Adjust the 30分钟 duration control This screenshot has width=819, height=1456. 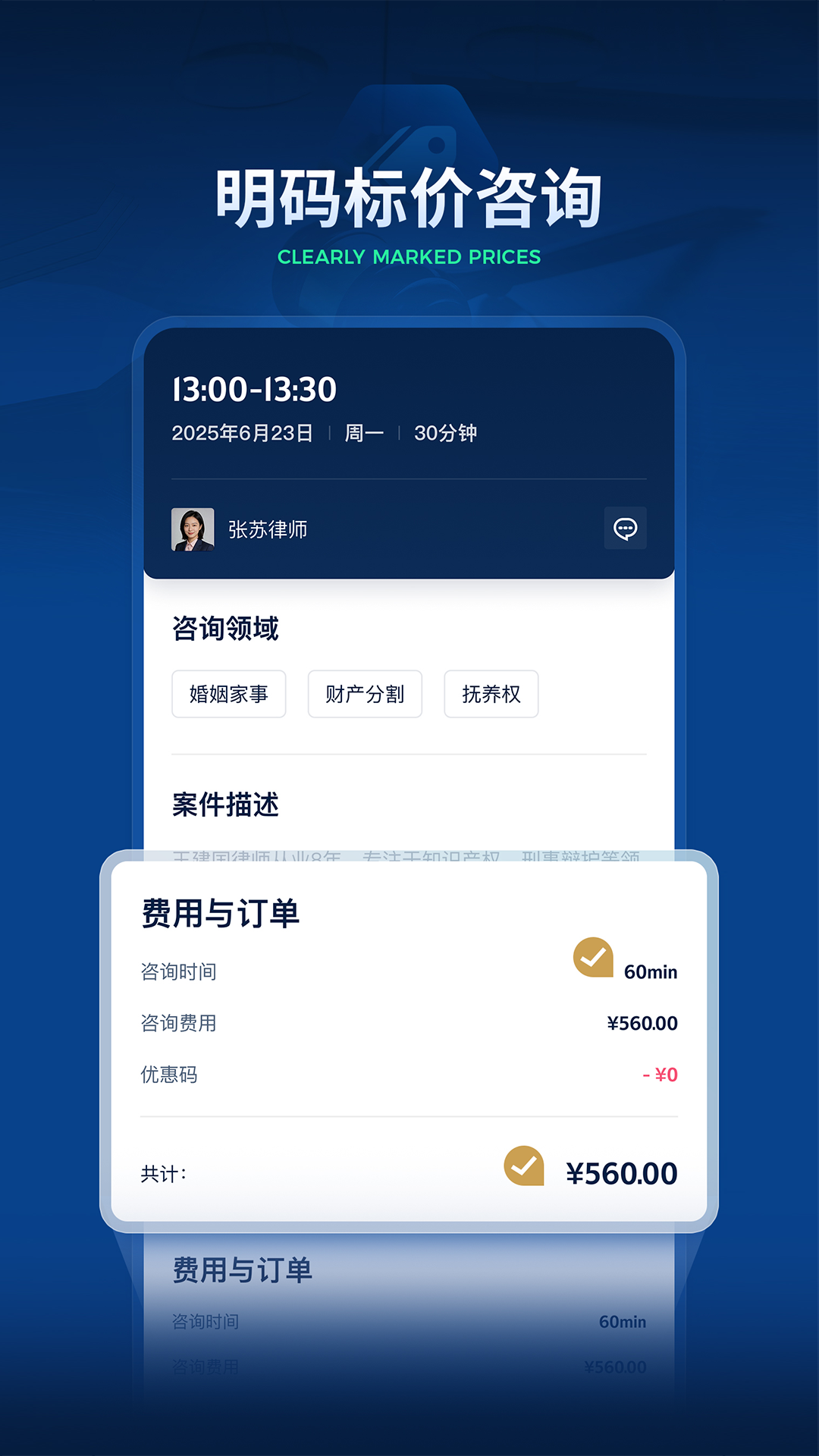pyautogui.click(x=444, y=431)
